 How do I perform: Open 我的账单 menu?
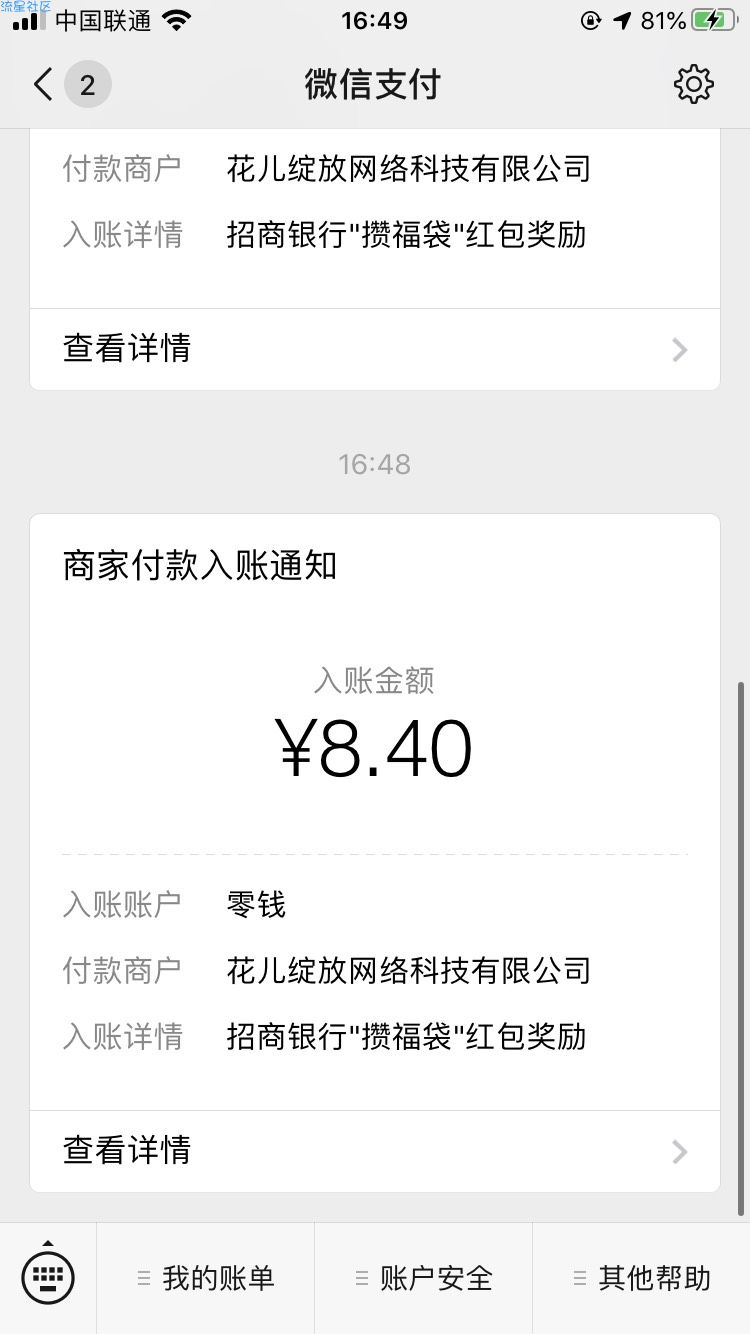206,1278
